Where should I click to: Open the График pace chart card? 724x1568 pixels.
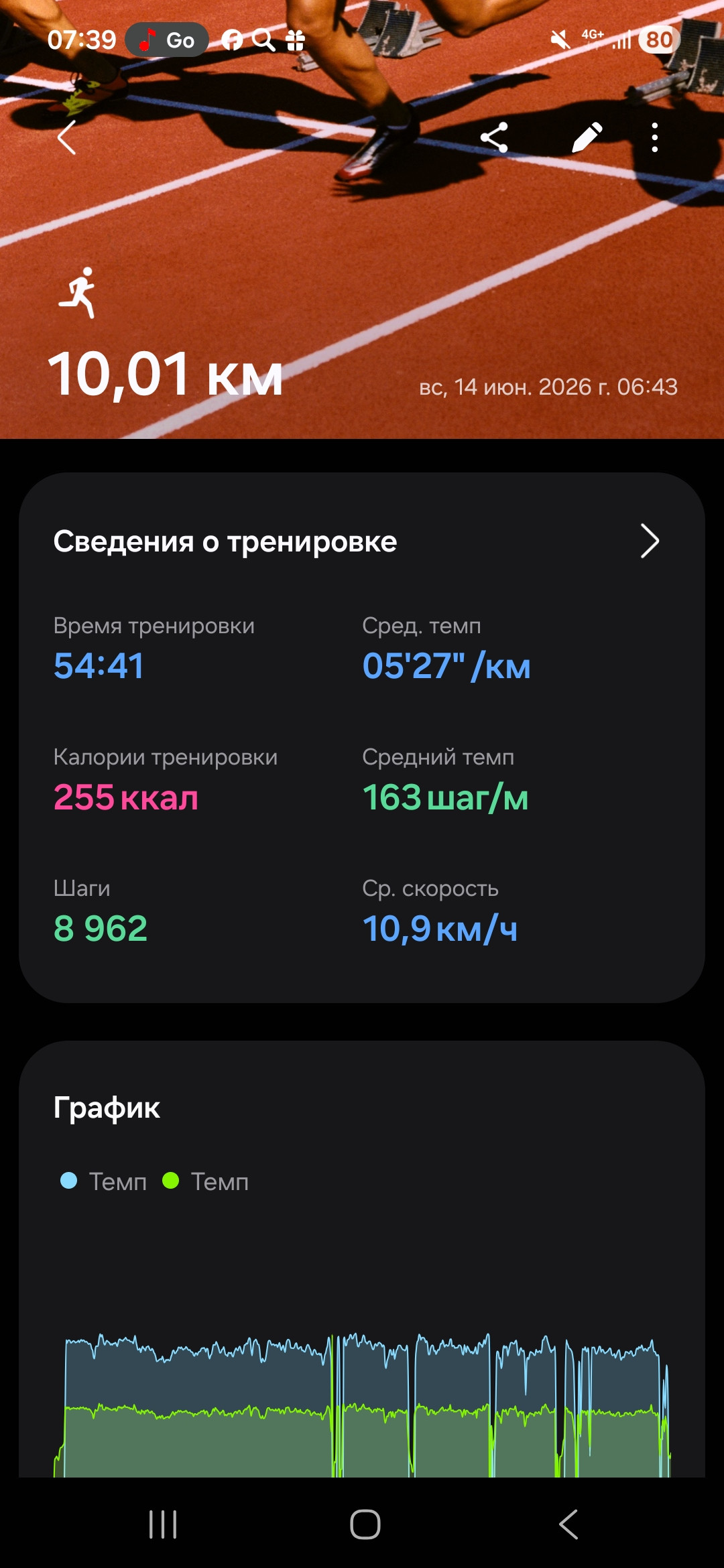pyautogui.click(x=362, y=1259)
